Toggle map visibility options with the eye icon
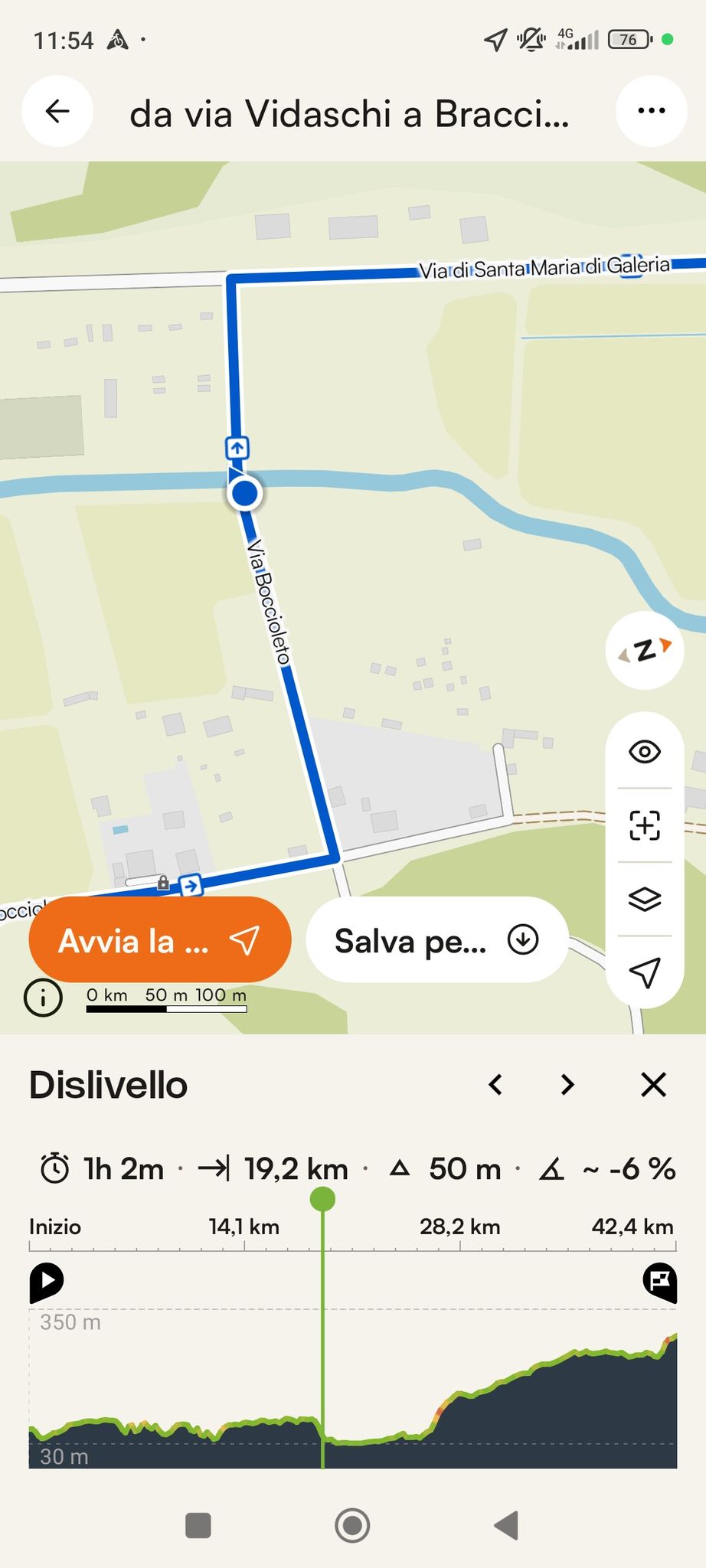This screenshot has width=706, height=1568. 645,752
